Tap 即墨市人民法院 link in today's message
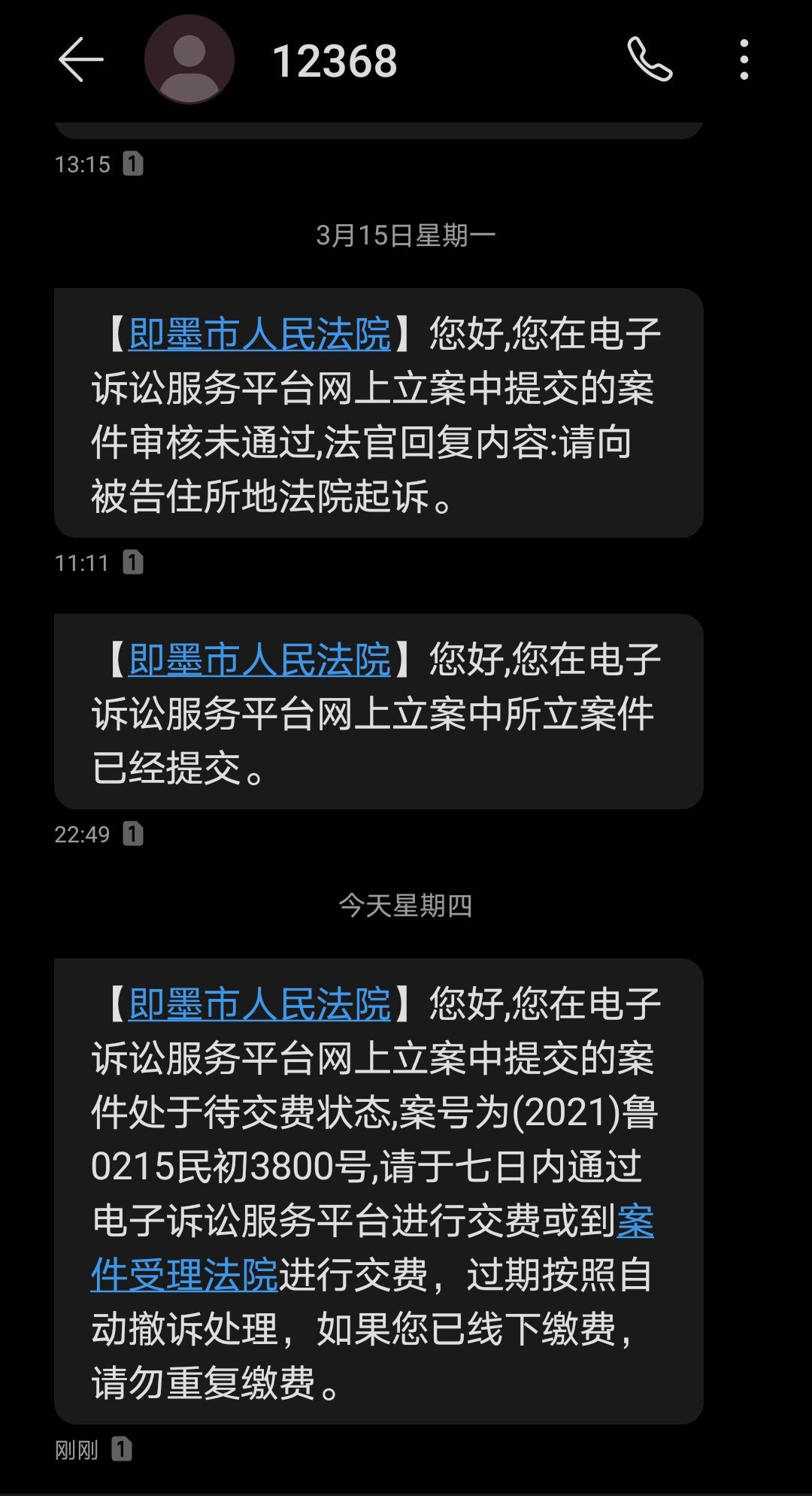 coord(259,1004)
